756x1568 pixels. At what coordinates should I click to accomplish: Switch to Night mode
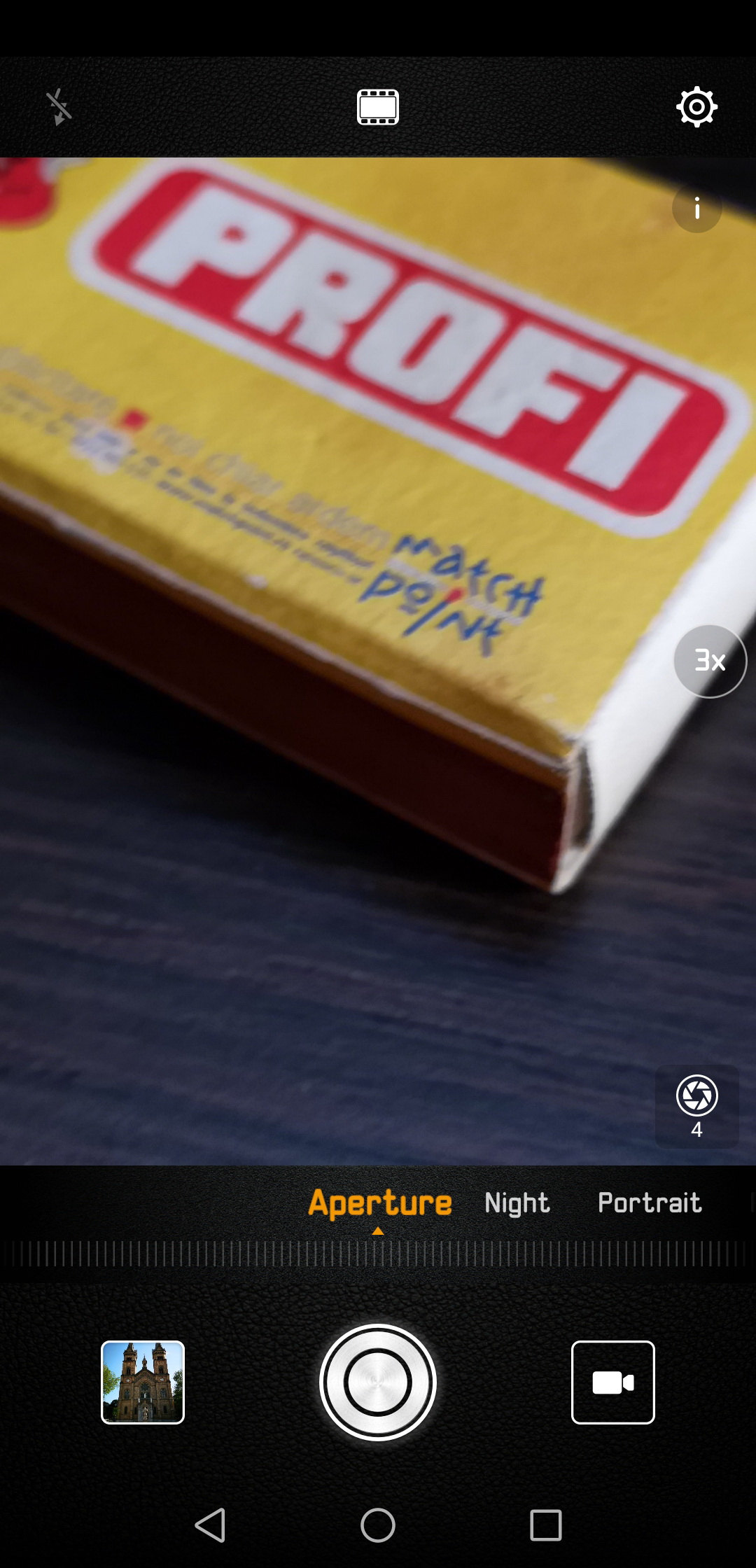pyautogui.click(x=517, y=1203)
